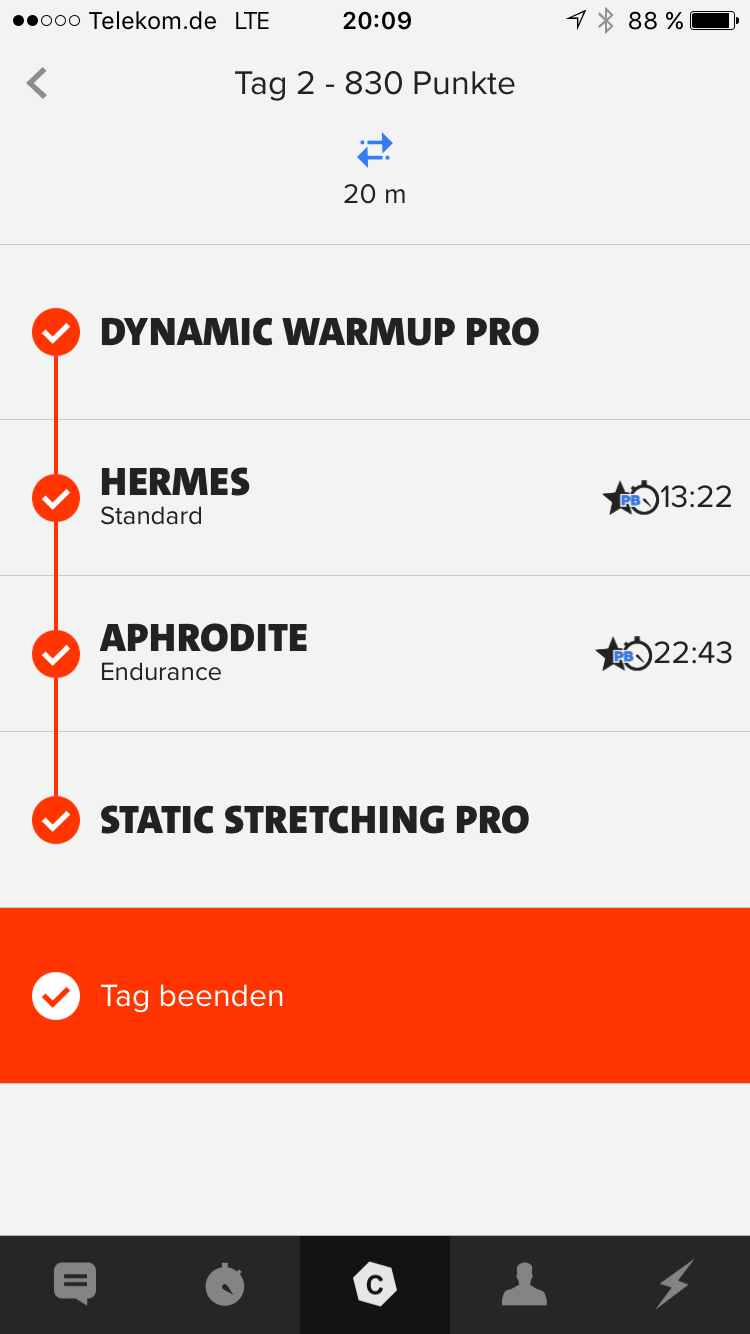Switch to the stopwatch workouts tab

225,1284
